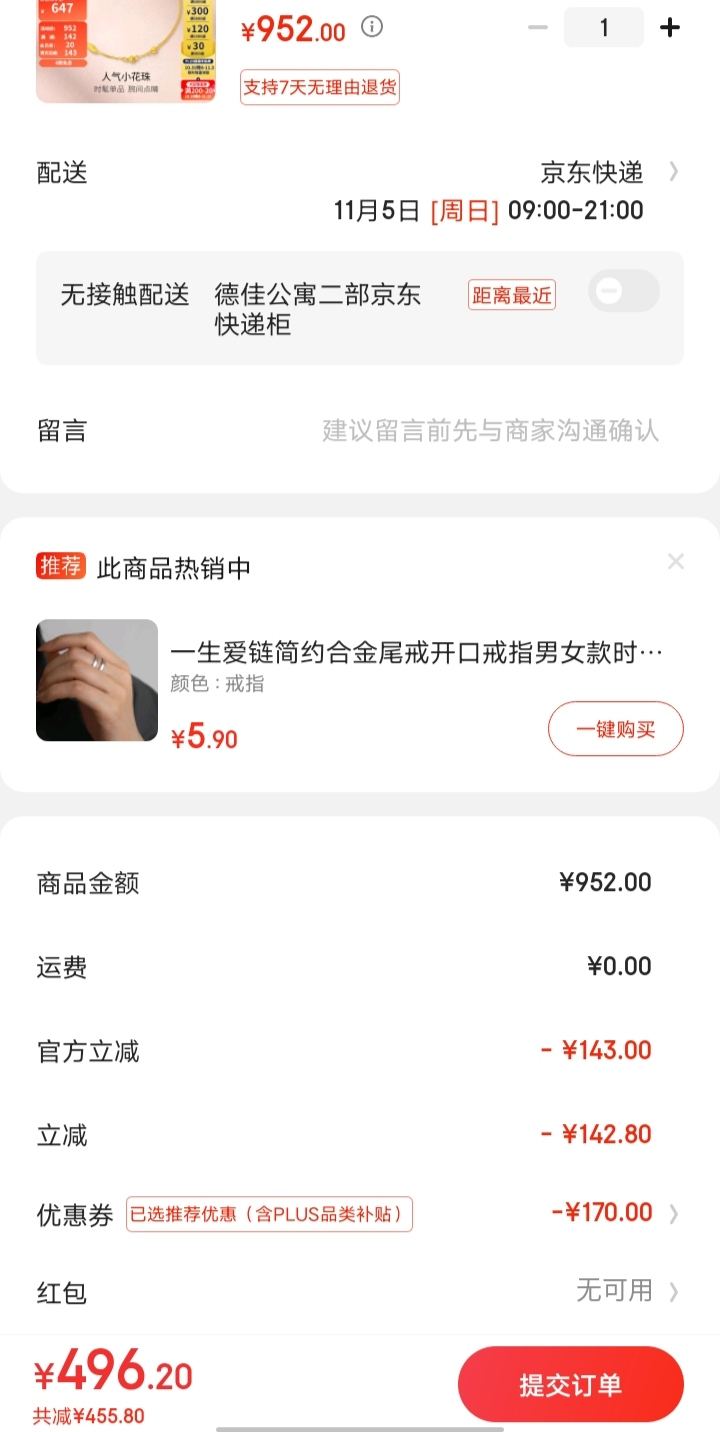Submit the order with 提交订单
Screen dimensions: 720x1432
[x=571, y=1385]
